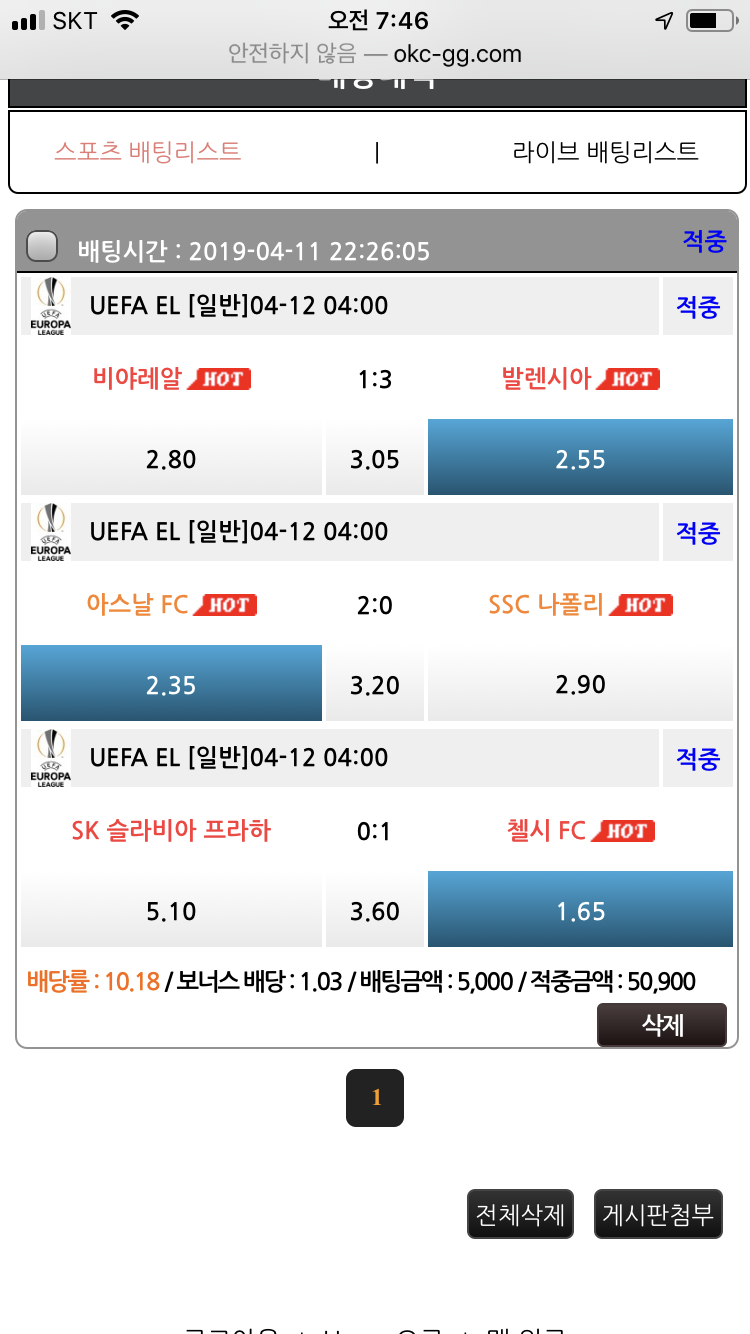Image resolution: width=750 pixels, height=1334 pixels.
Task: Go to page 1
Action: click(x=375, y=1098)
